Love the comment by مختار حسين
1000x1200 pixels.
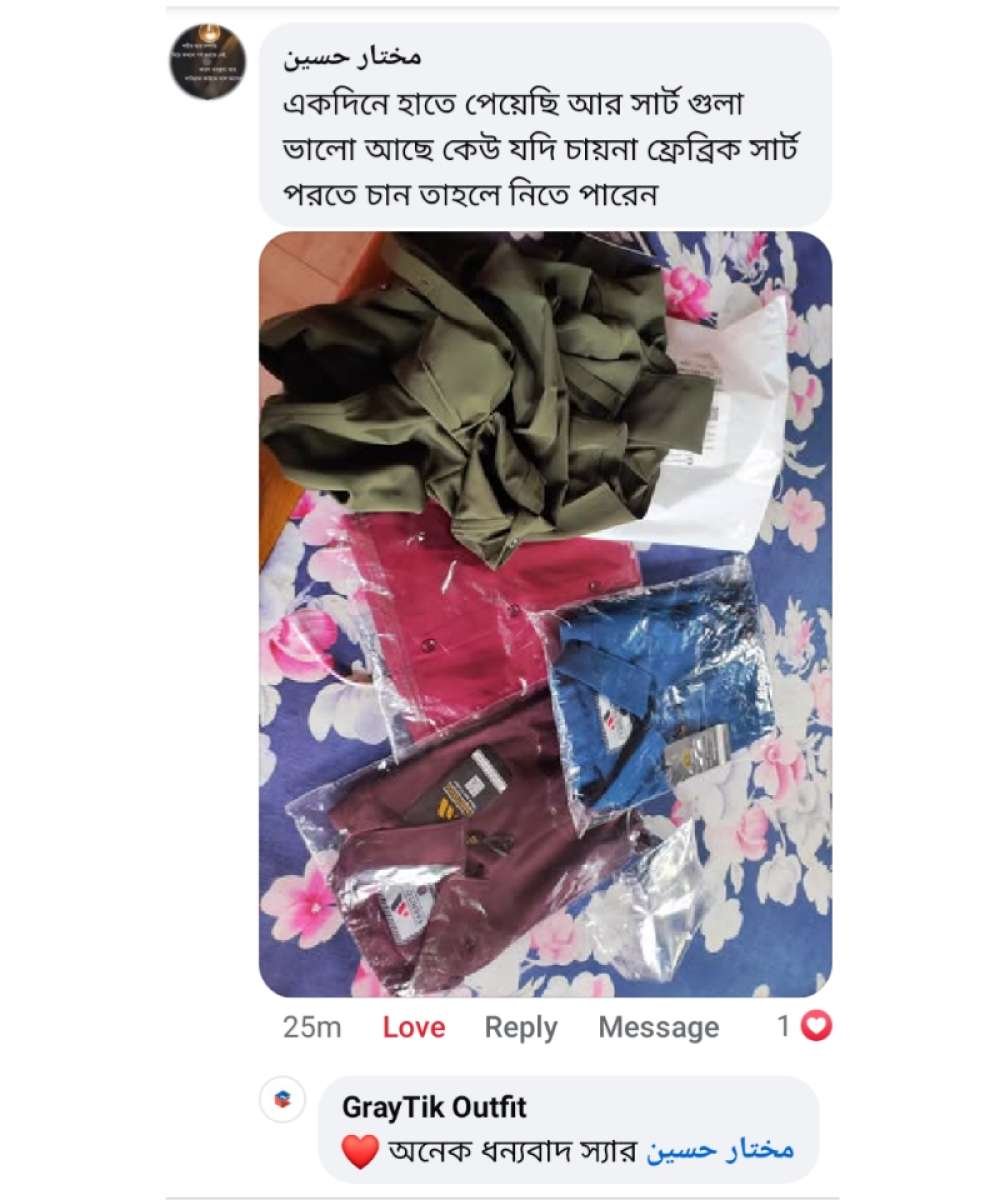413,1027
